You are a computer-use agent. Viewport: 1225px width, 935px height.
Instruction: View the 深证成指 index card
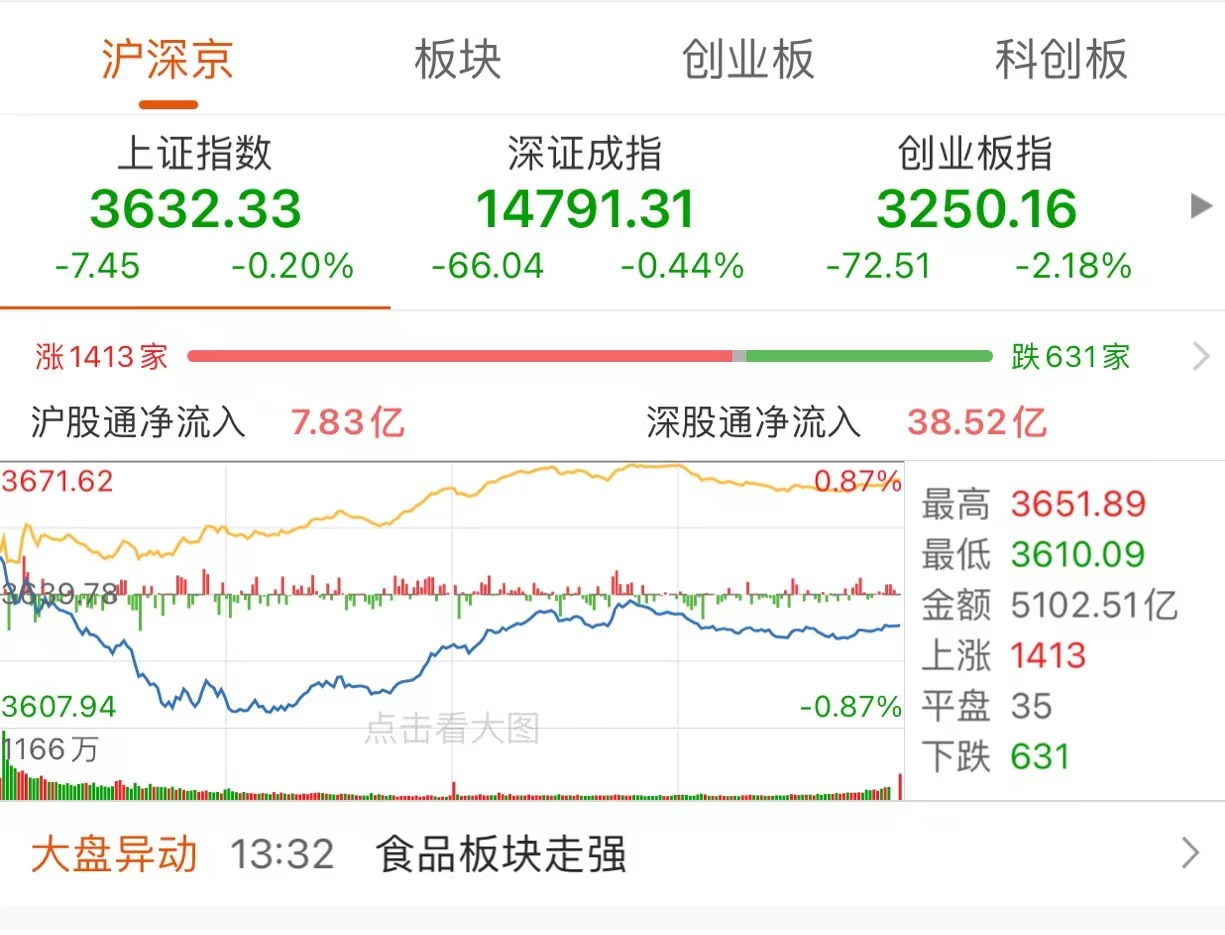point(586,210)
